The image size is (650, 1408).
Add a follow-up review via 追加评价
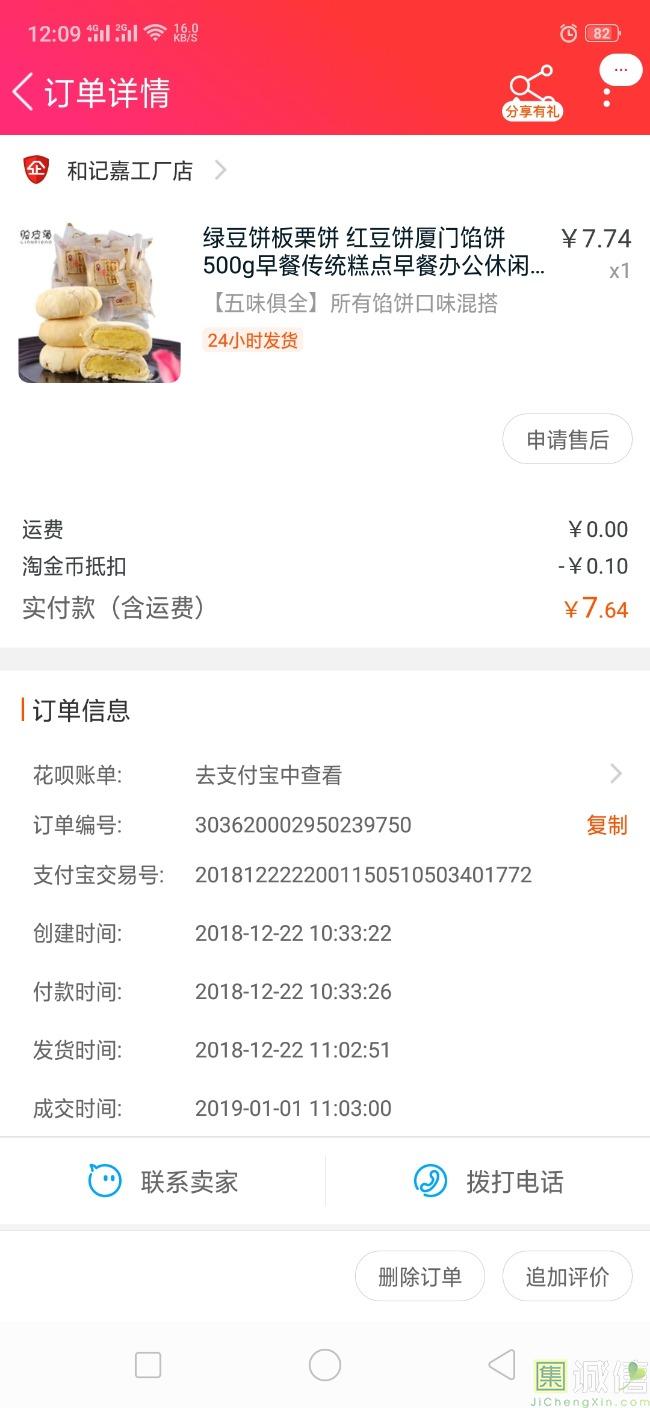(567, 1277)
